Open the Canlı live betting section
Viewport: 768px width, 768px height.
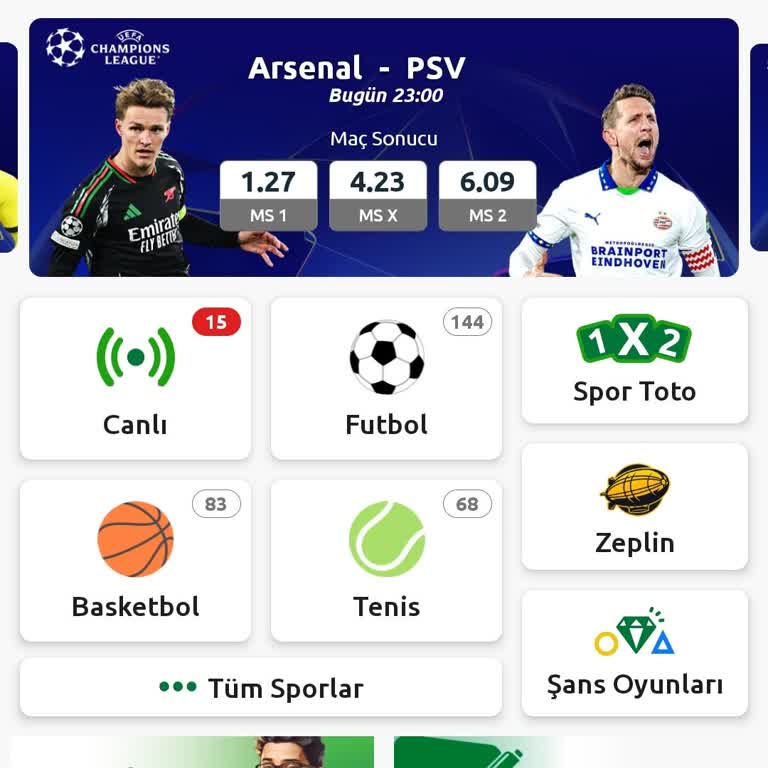coord(135,378)
